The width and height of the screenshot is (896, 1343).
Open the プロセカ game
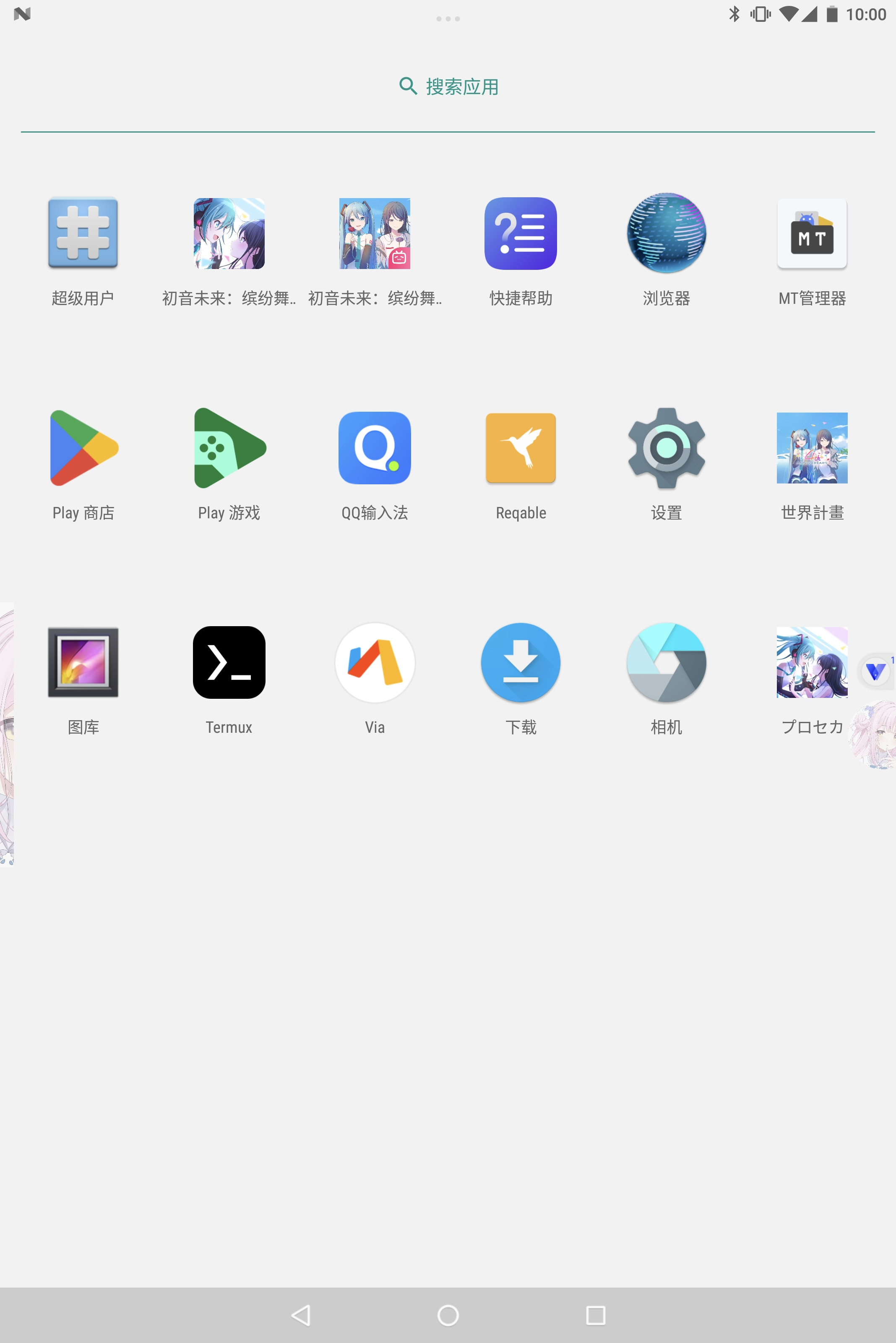click(x=812, y=662)
